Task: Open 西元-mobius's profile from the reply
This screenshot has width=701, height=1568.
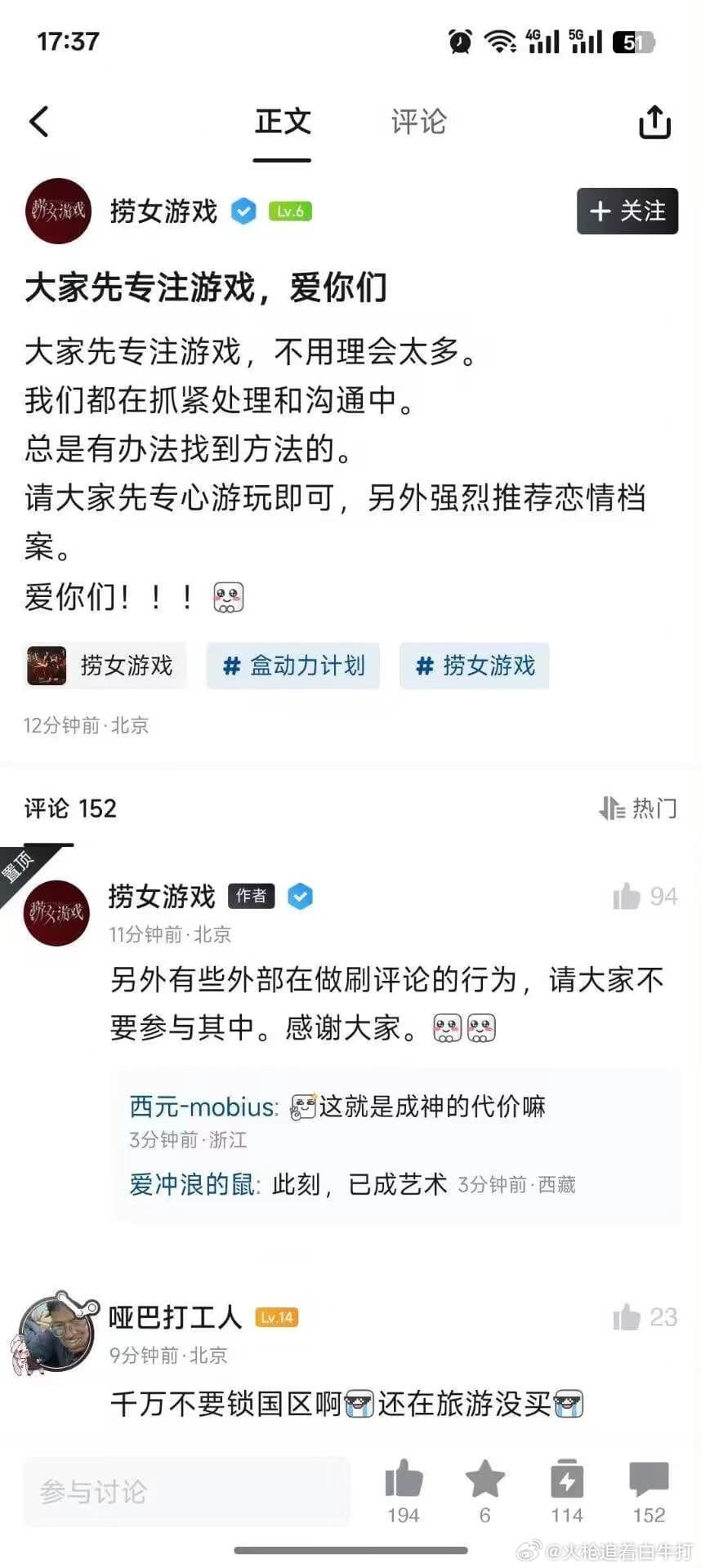Action: (x=203, y=1107)
